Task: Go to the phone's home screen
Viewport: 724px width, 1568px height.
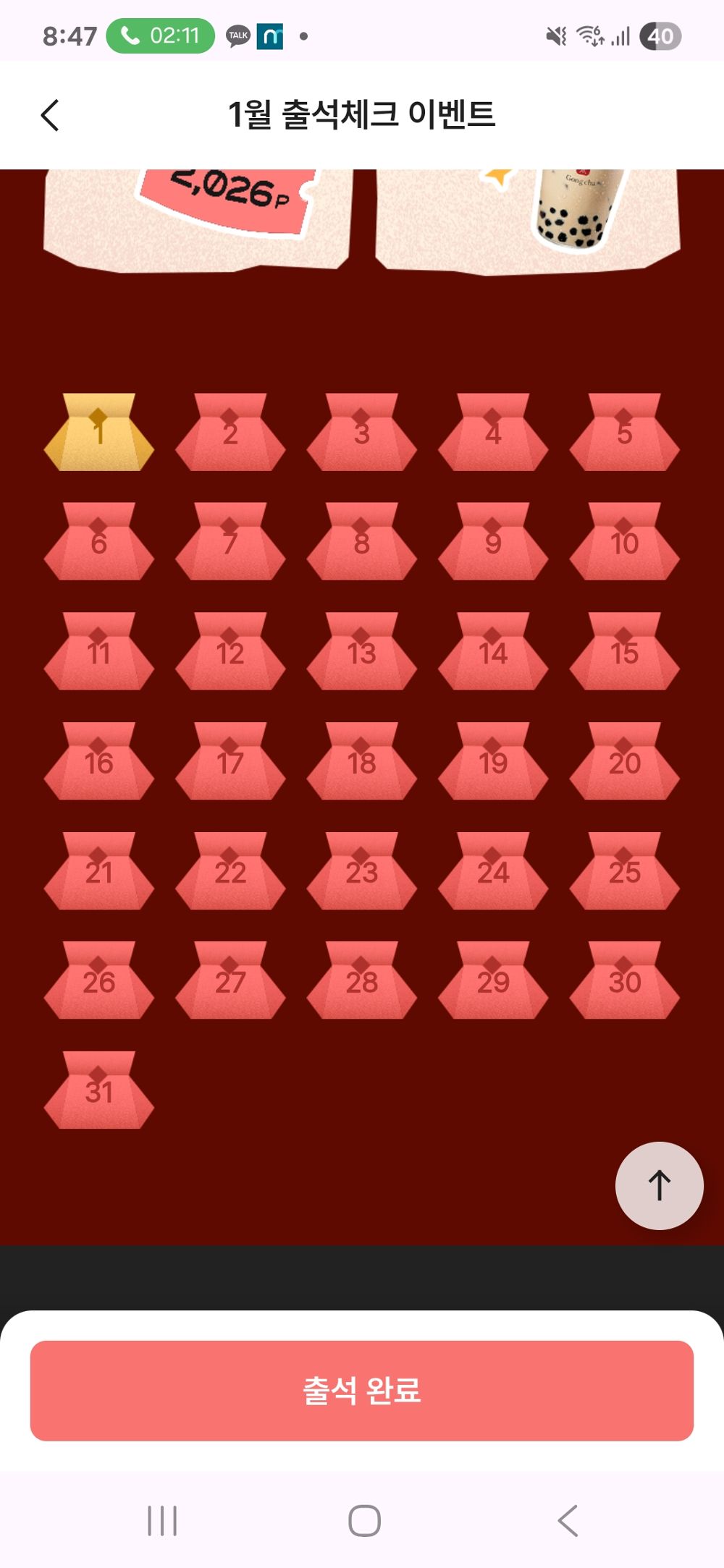Action: click(x=364, y=1520)
